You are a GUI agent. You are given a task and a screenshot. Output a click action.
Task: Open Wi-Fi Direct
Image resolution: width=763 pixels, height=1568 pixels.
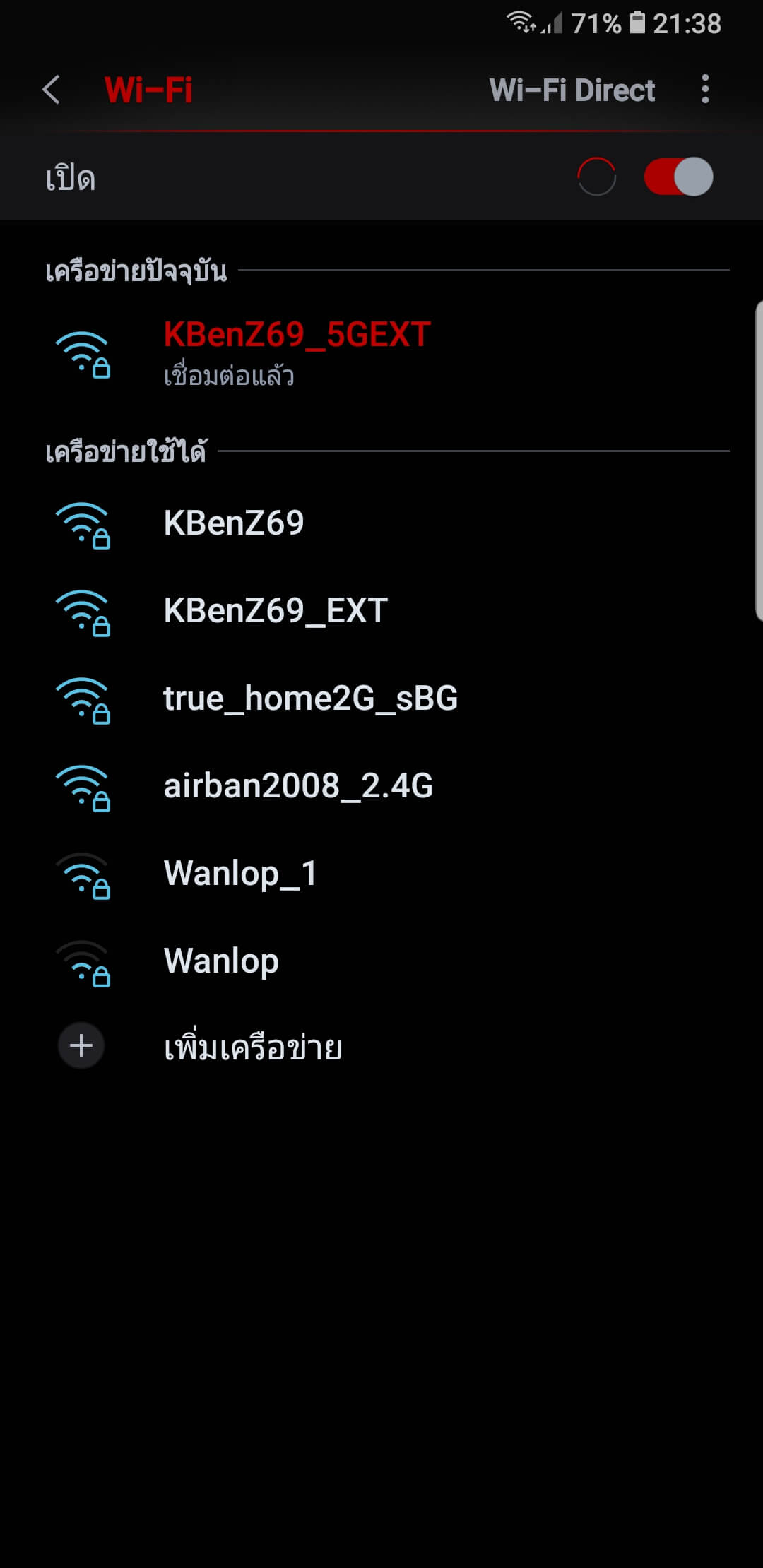[x=572, y=90]
